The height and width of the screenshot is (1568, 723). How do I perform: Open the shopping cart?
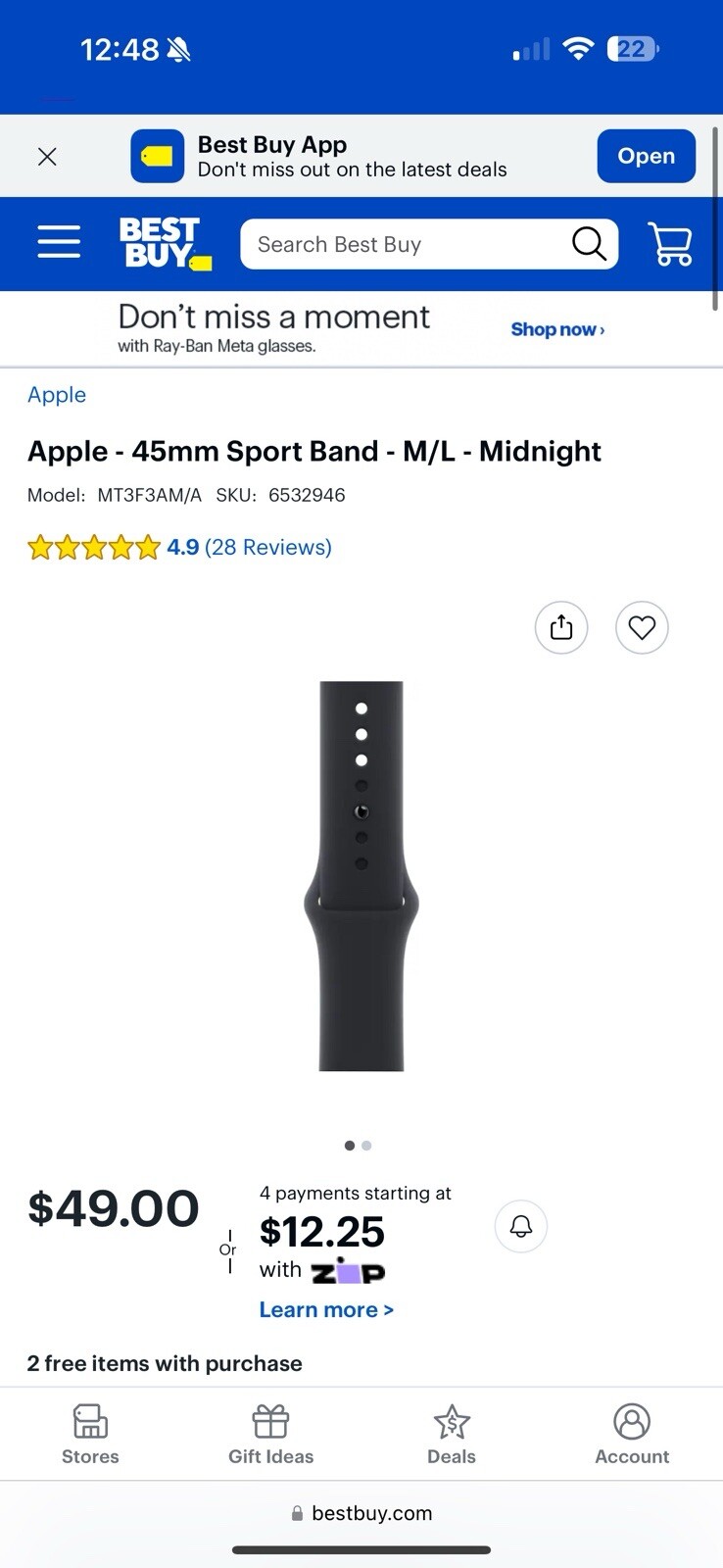point(670,244)
